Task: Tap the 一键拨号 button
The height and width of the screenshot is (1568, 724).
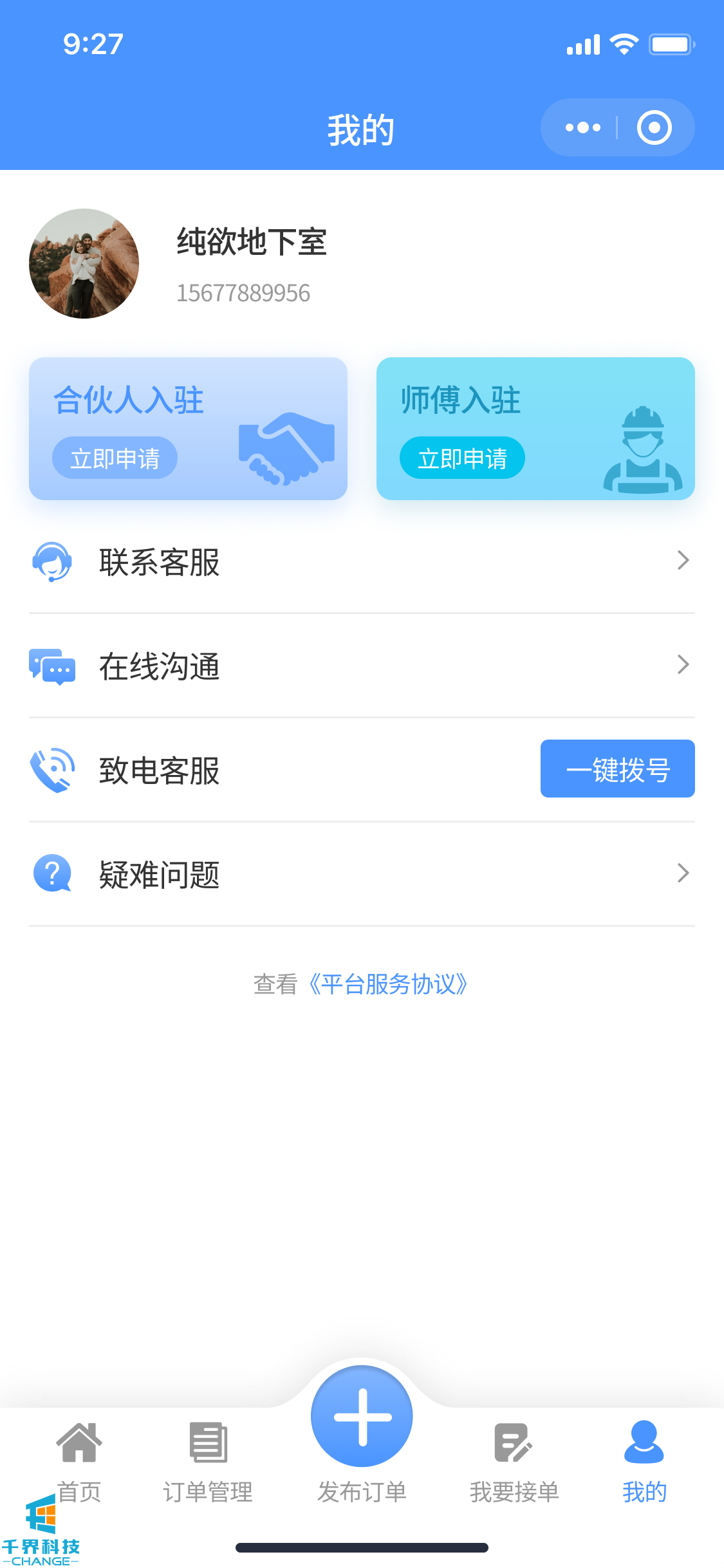Action: click(x=617, y=769)
